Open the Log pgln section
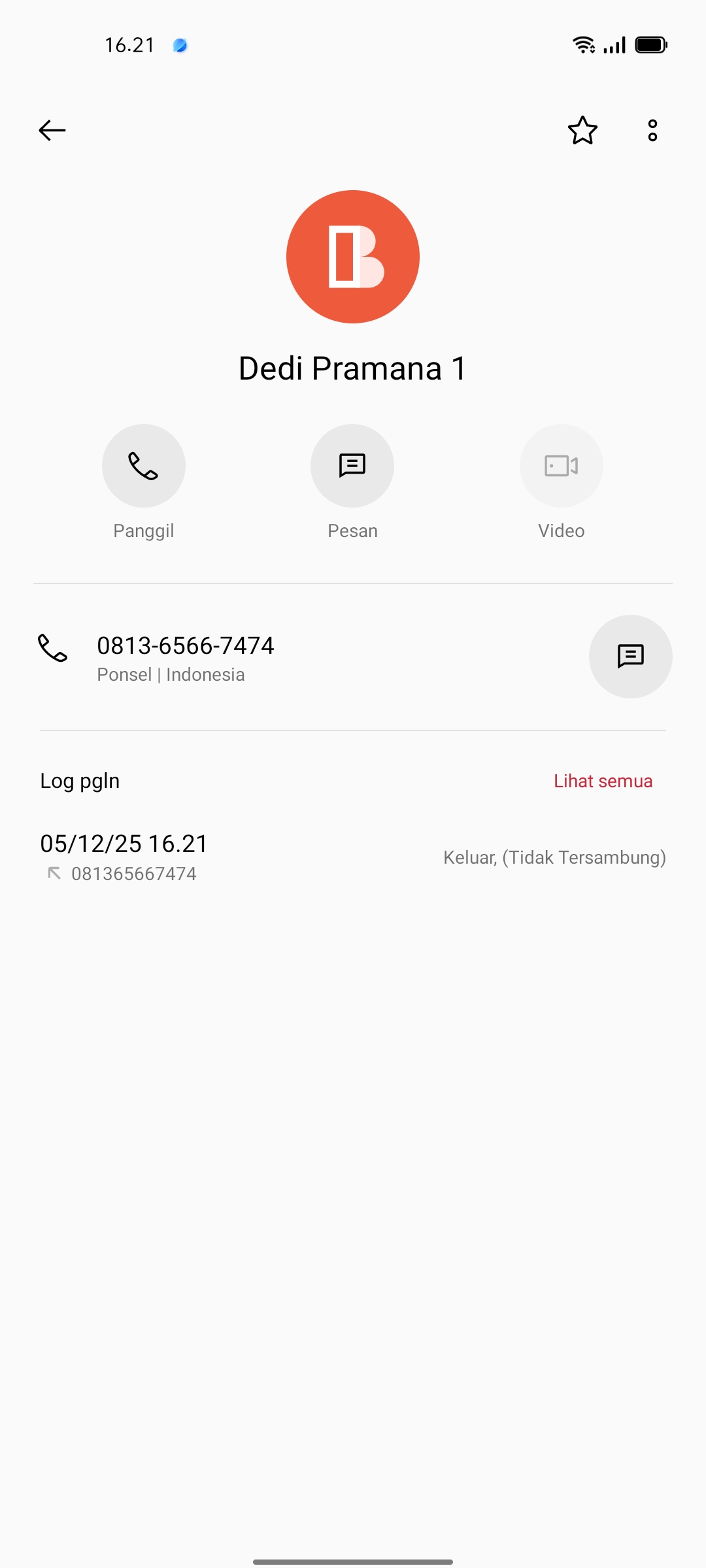This screenshot has height=1568, width=706. (x=79, y=781)
